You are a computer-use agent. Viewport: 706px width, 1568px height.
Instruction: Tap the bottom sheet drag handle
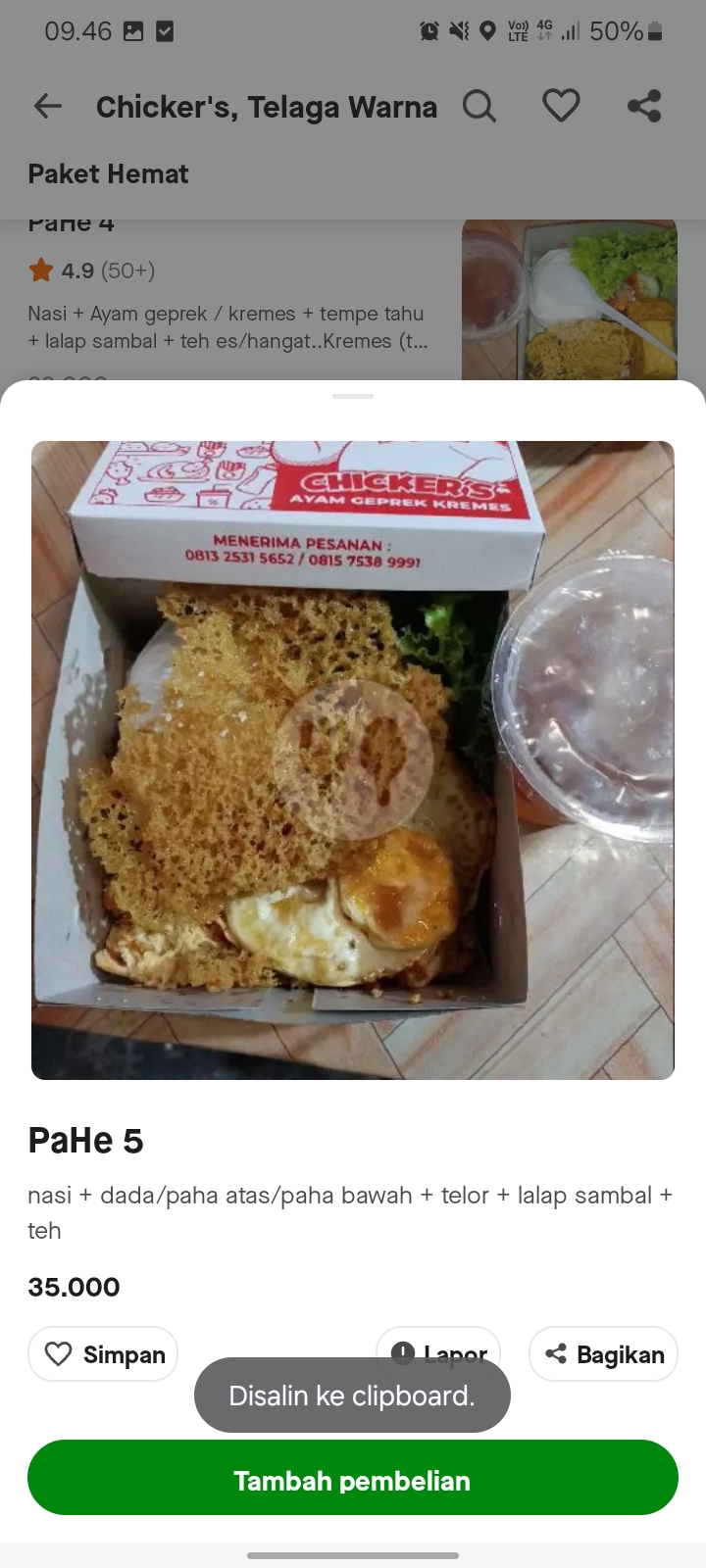pyautogui.click(x=353, y=396)
